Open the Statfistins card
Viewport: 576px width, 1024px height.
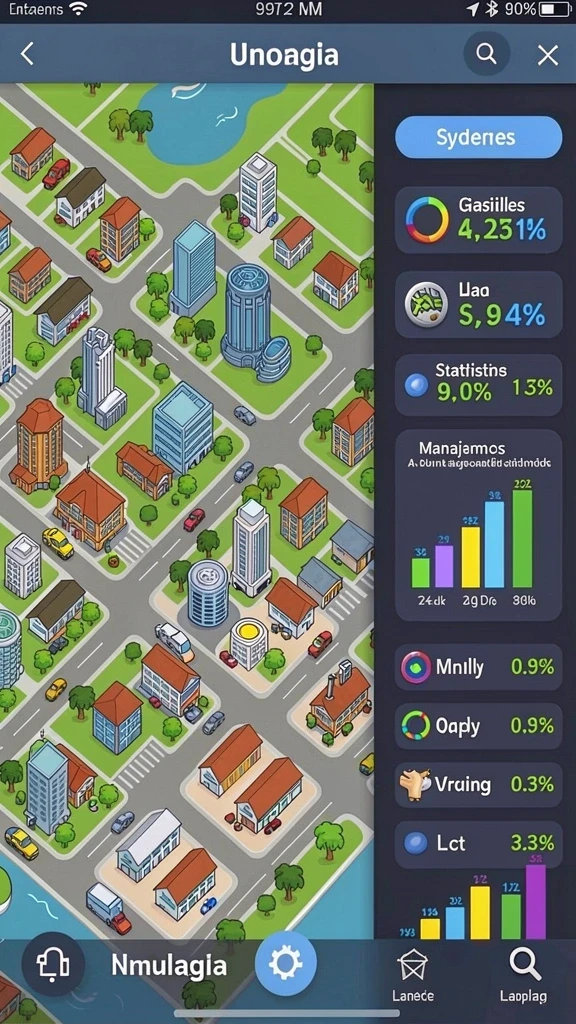(x=479, y=385)
